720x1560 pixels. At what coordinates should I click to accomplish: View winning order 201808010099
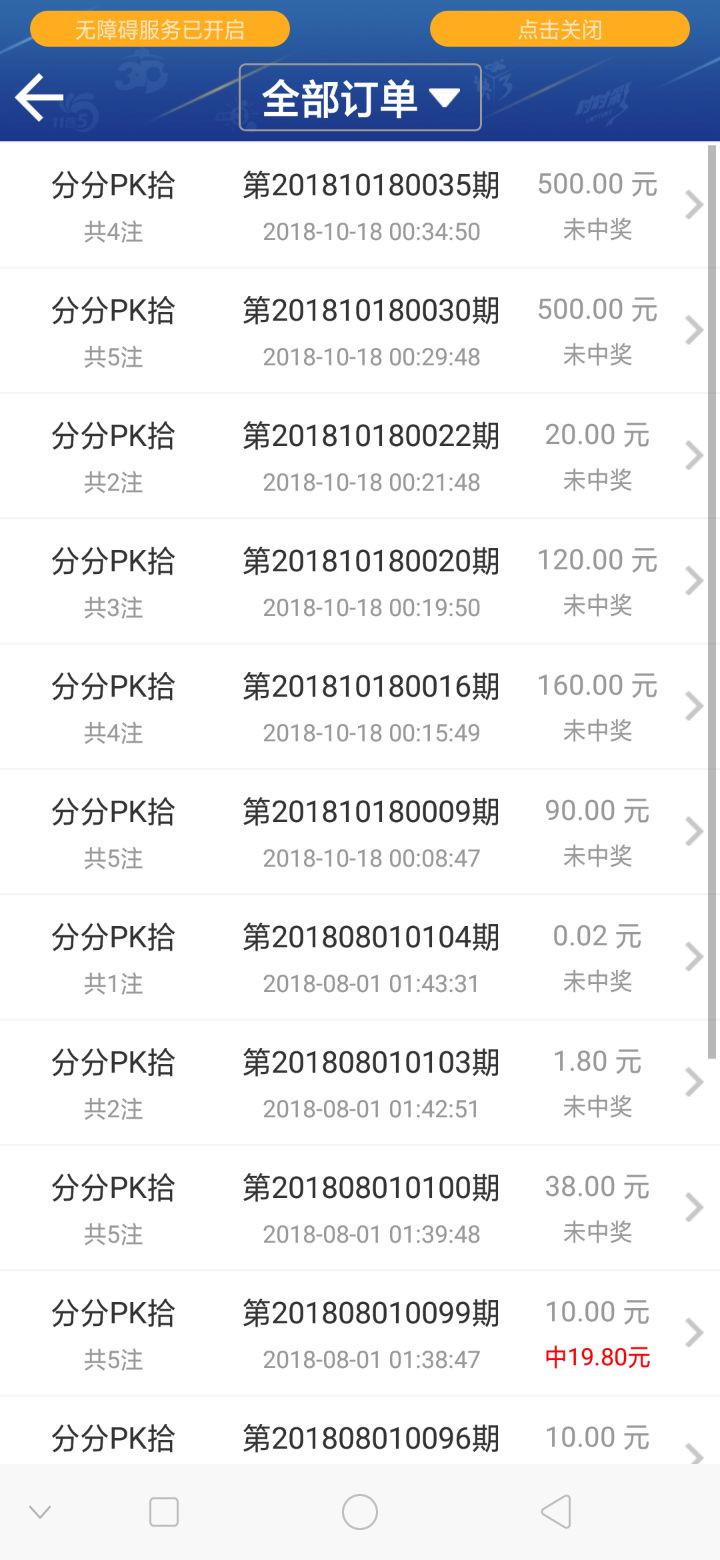tap(360, 1334)
